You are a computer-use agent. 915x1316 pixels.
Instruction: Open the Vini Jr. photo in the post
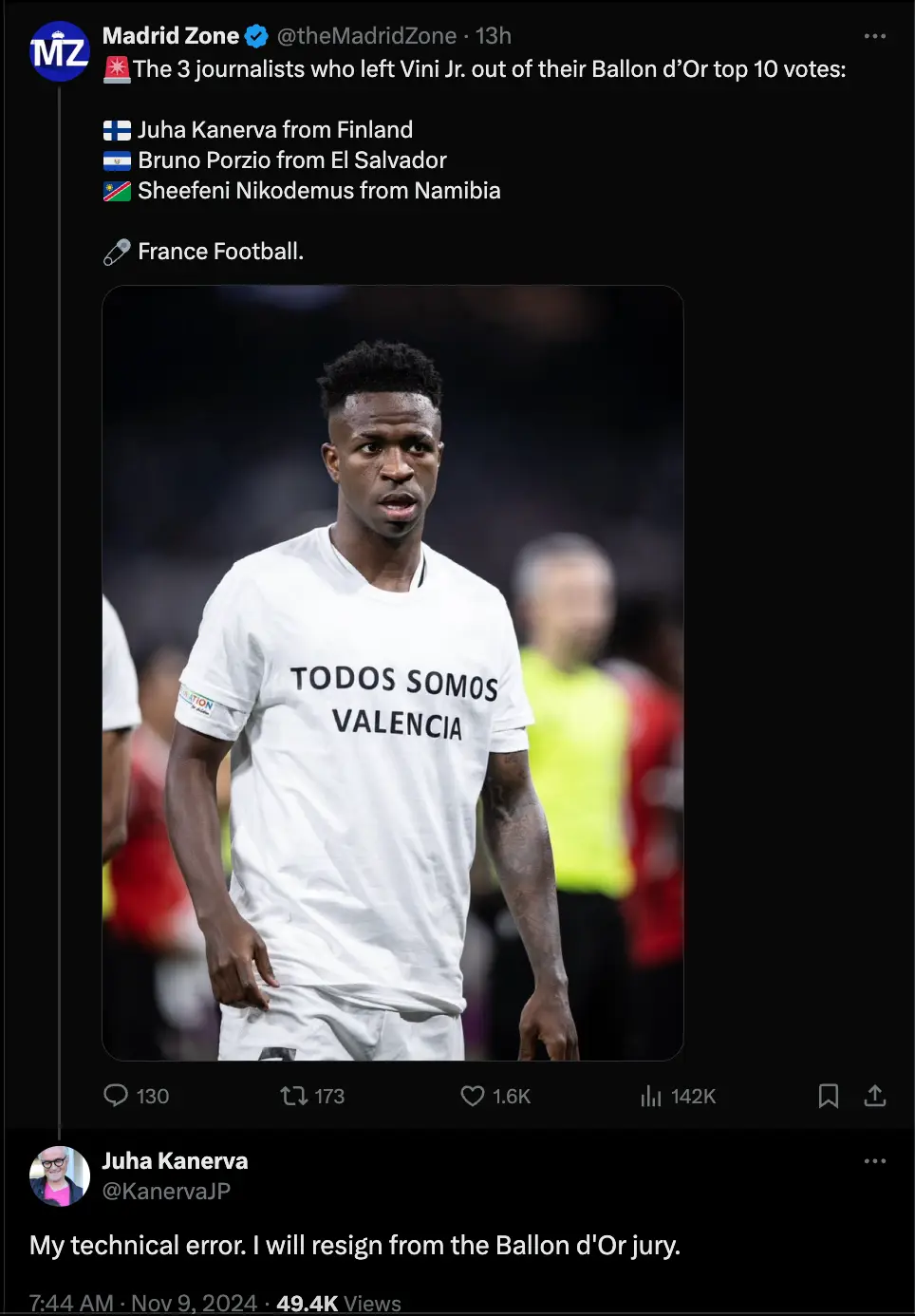[392, 672]
